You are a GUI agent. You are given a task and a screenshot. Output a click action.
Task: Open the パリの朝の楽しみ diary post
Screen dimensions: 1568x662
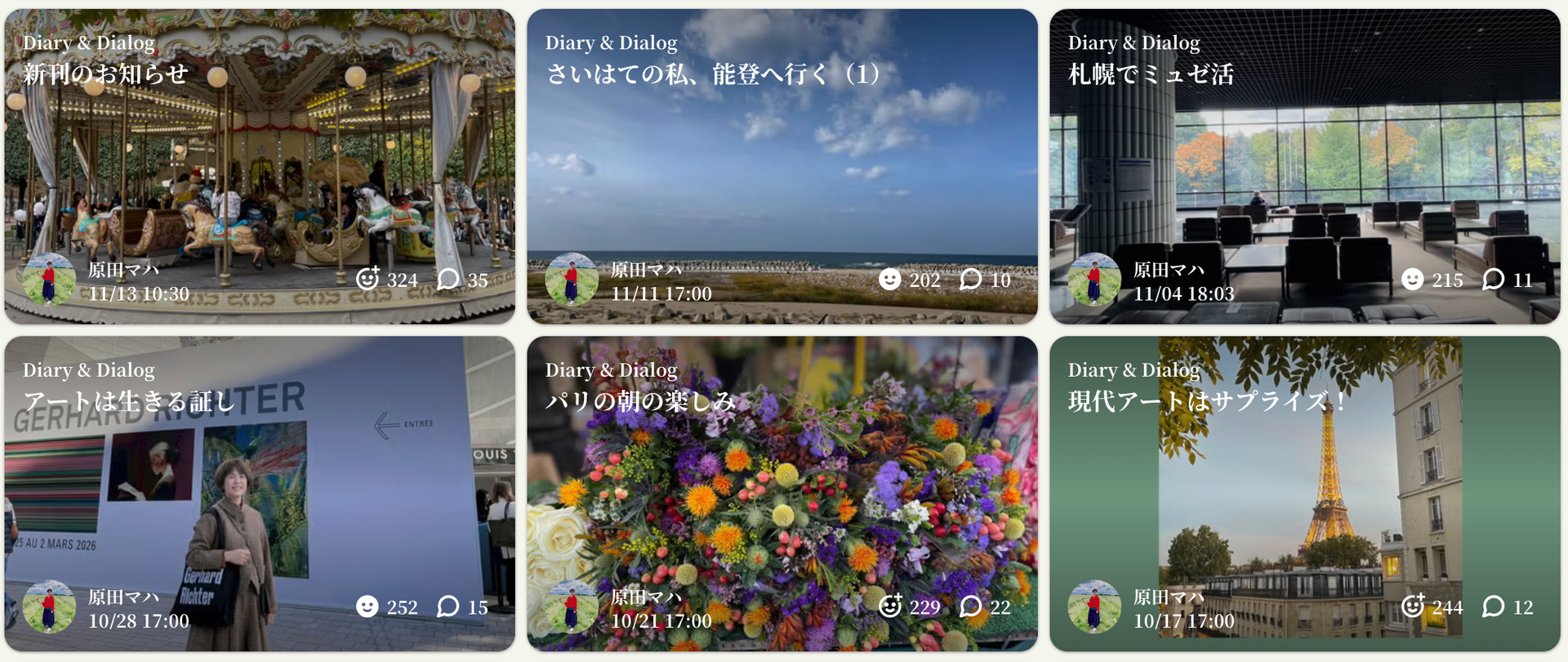pyautogui.click(x=640, y=401)
